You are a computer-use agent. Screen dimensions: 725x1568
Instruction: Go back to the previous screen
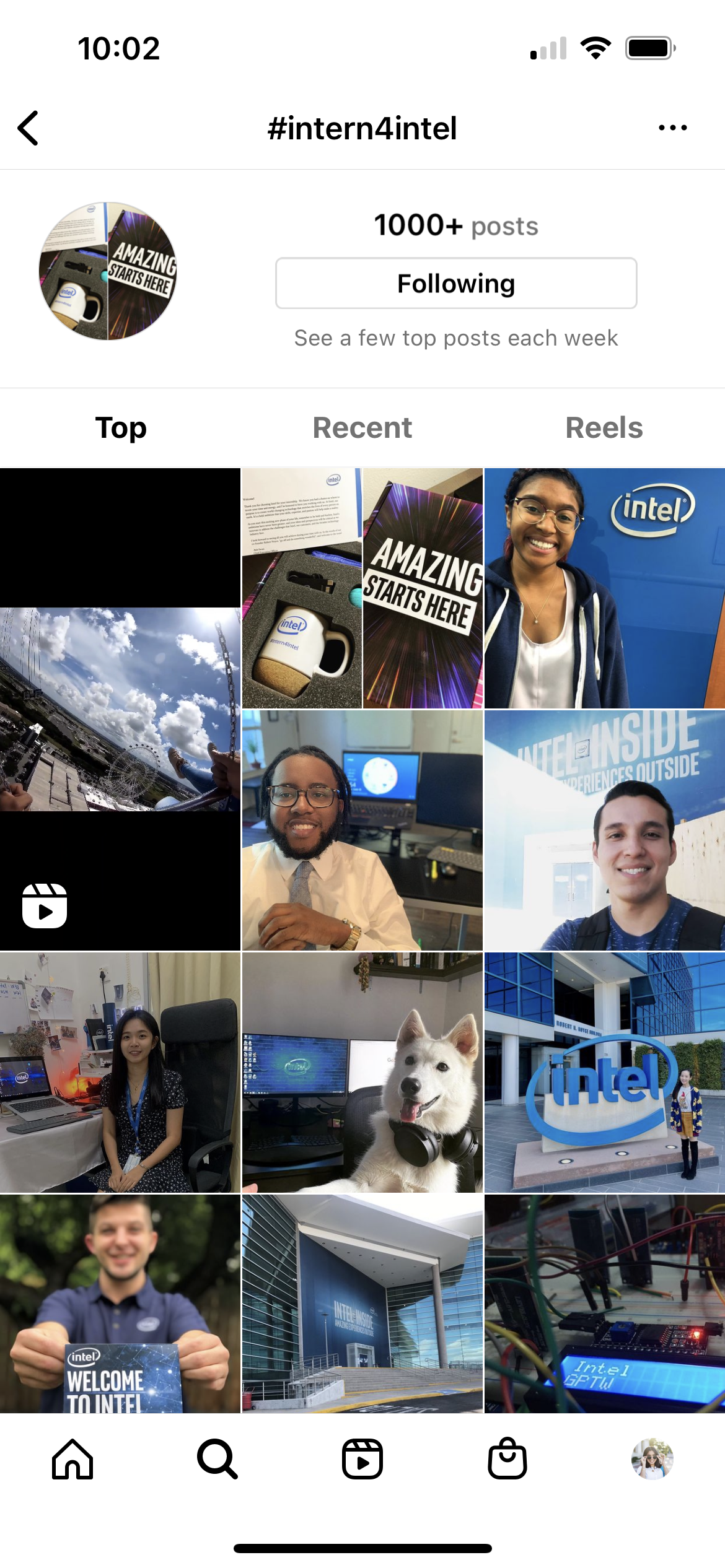(x=29, y=128)
